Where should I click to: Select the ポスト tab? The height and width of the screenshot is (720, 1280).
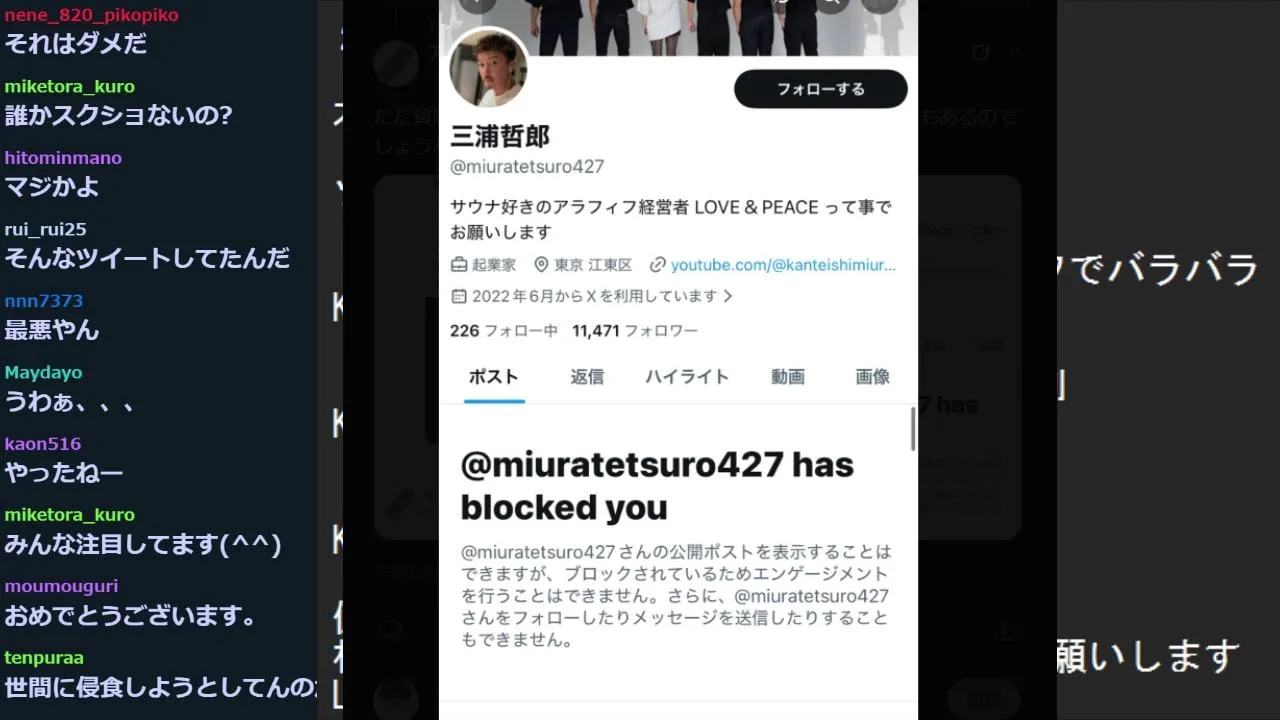click(494, 377)
